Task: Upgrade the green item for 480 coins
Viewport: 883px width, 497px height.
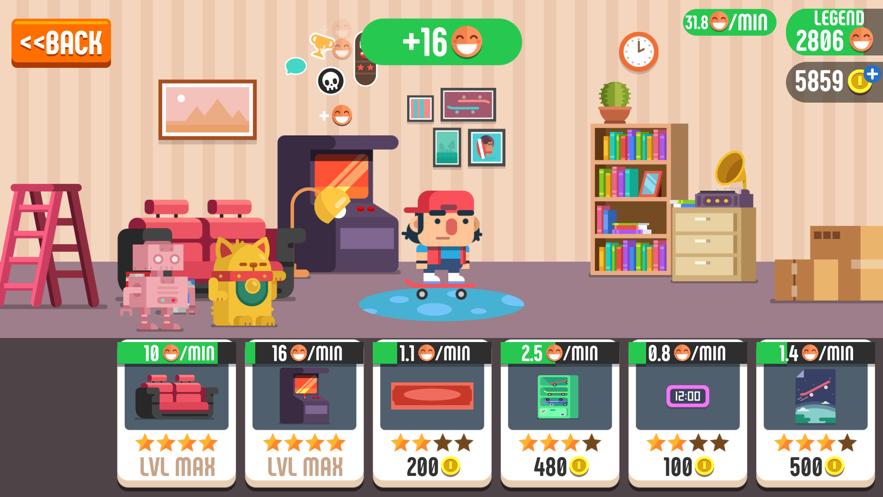Action: pyautogui.click(x=559, y=413)
